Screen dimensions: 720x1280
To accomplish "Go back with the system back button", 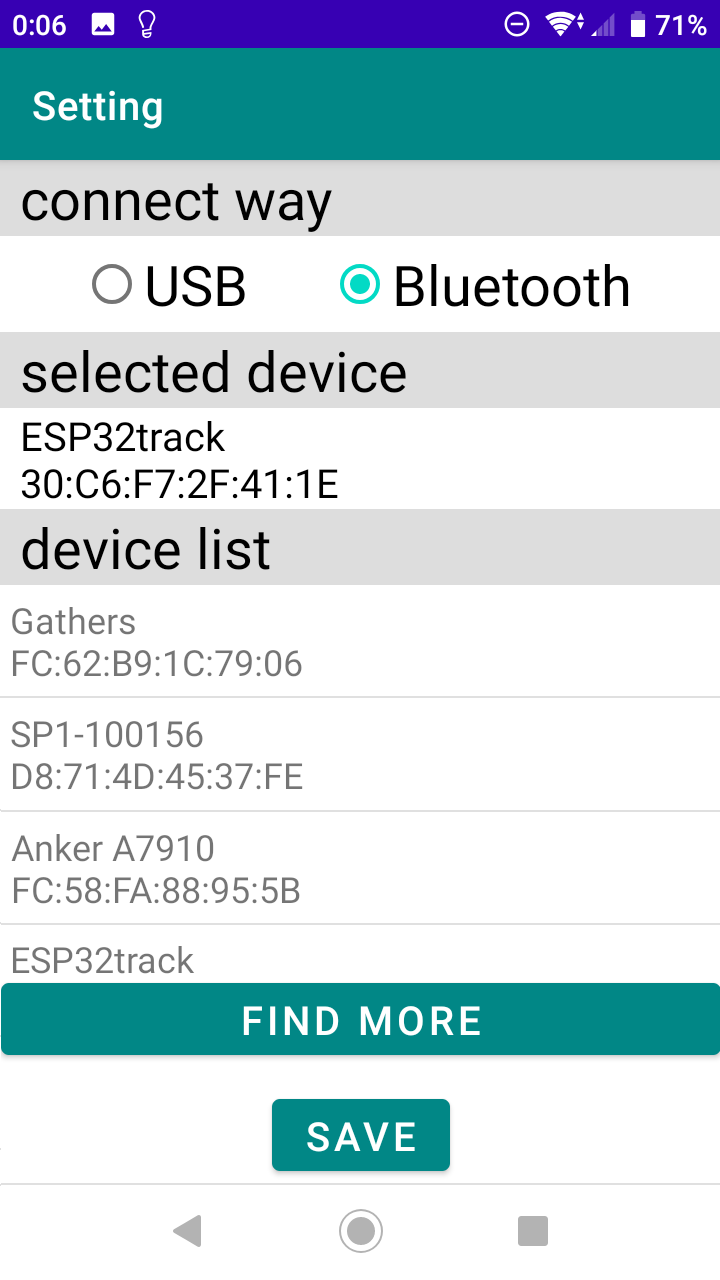I will pos(187,1231).
